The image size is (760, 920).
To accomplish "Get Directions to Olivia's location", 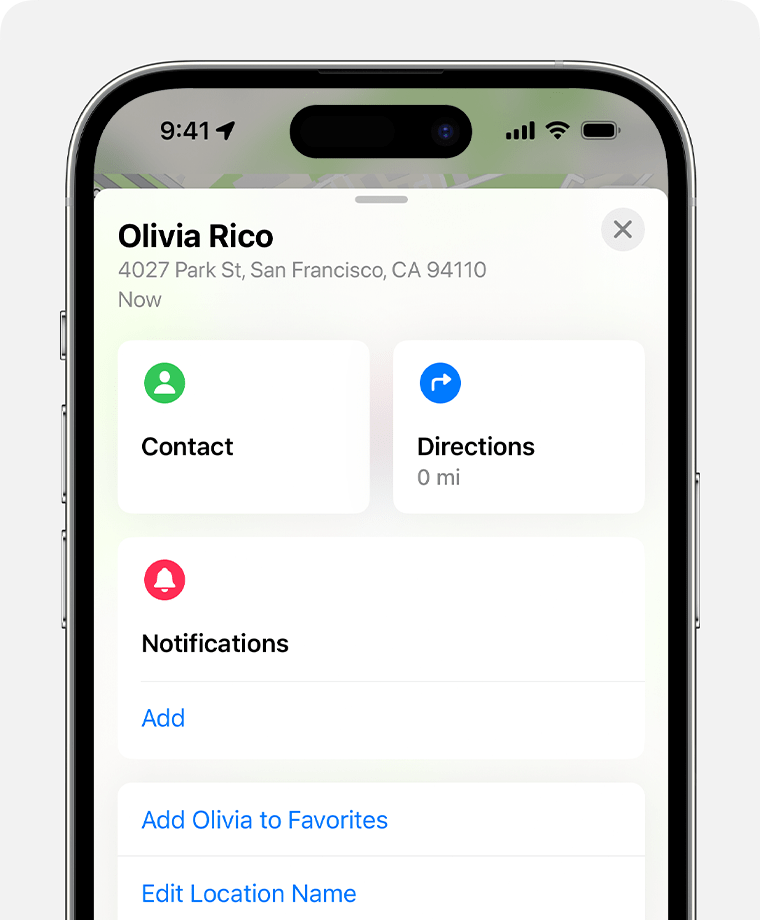I will click(x=518, y=427).
